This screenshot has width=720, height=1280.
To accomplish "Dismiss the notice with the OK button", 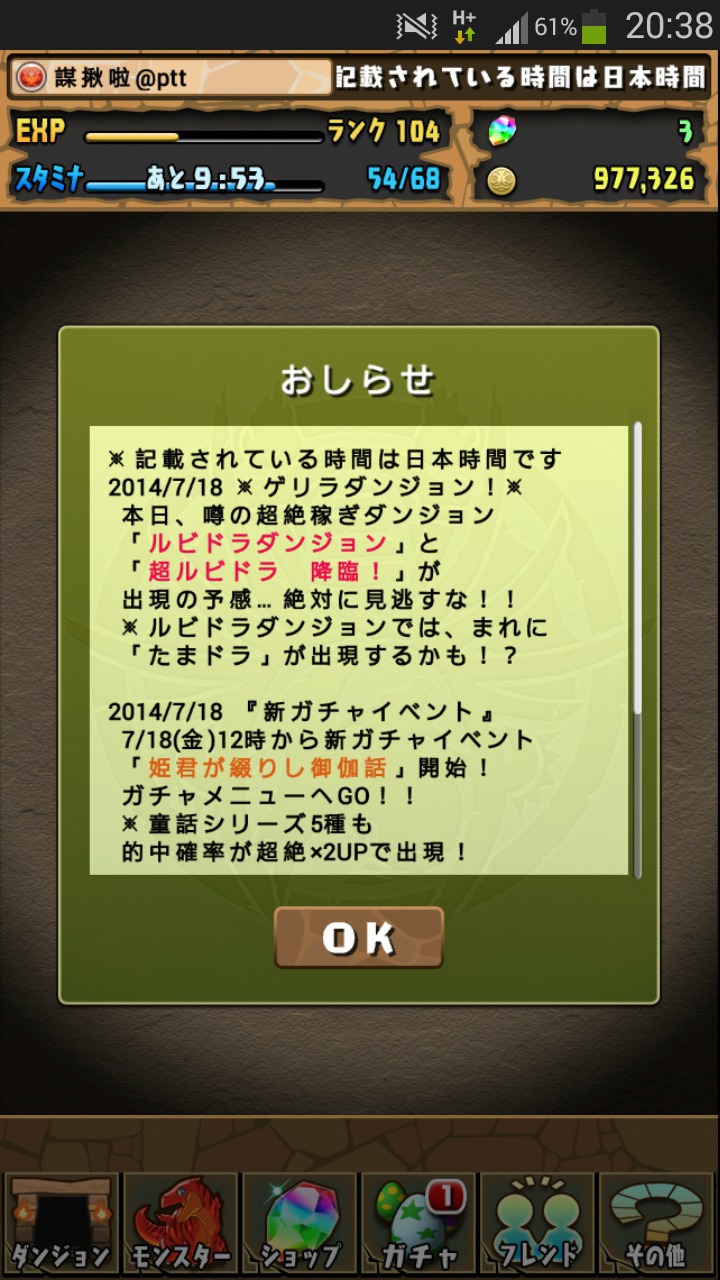I will (359, 937).
